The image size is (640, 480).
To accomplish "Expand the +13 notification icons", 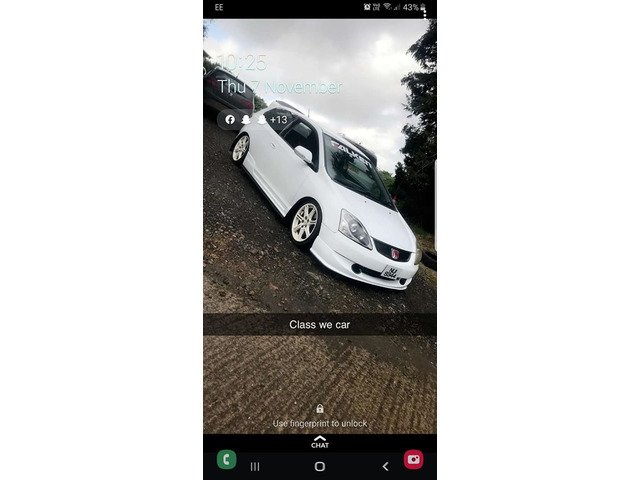I will [x=278, y=119].
